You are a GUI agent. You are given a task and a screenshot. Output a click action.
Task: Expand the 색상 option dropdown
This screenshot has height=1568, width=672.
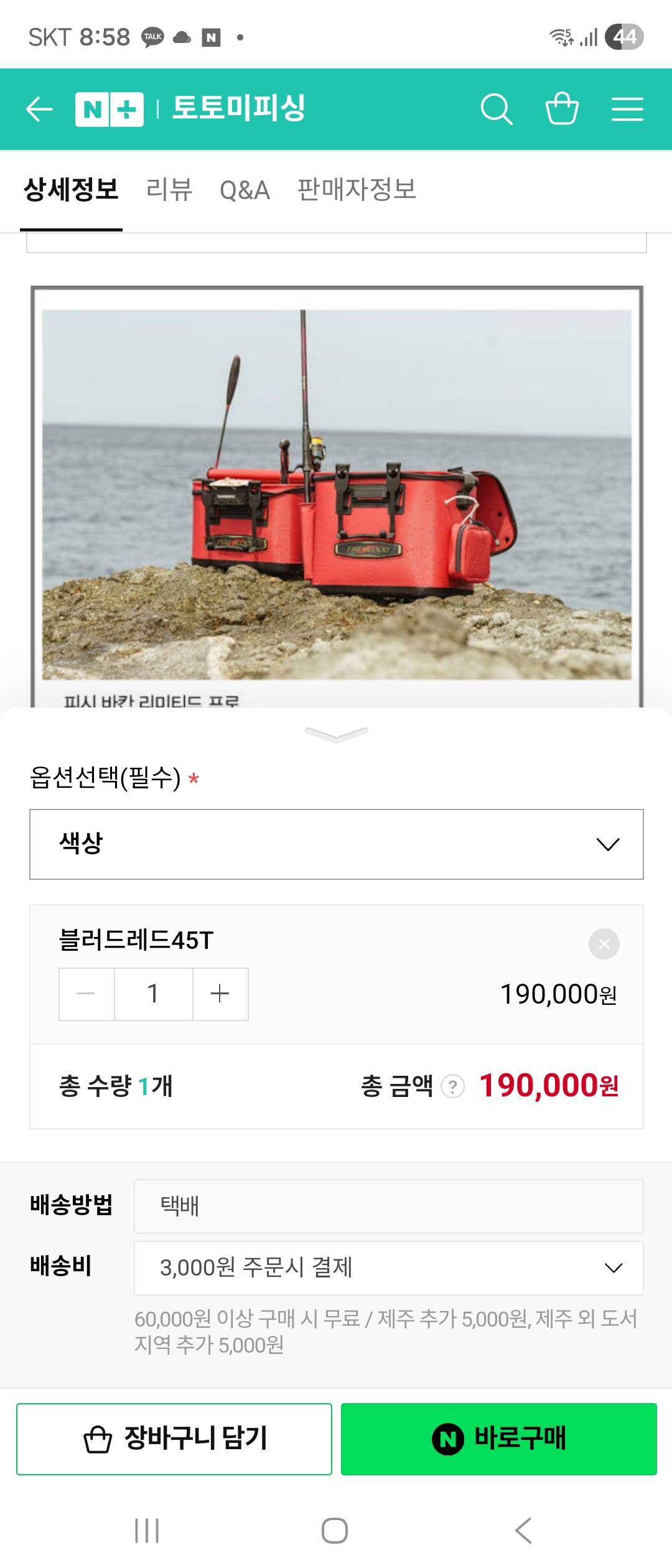[x=336, y=844]
